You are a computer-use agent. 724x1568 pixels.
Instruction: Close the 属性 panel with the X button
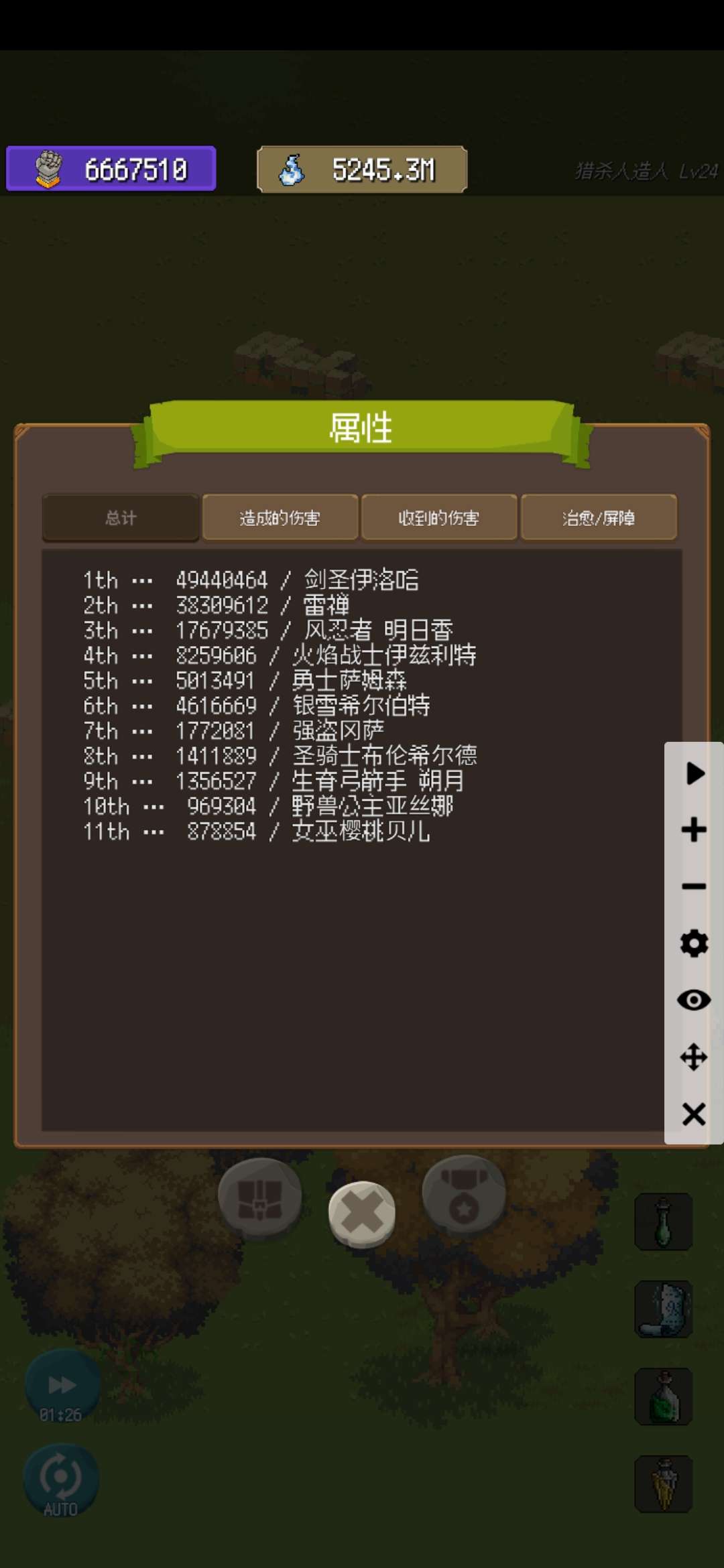362,1214
